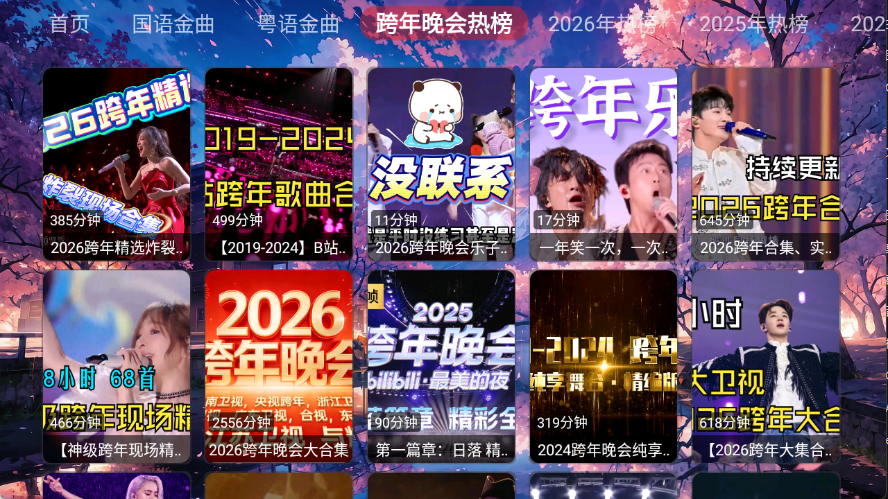This screenshot has width=888, height=499.
Task: Play the 【2026跨年大集合 video
Action: tap(765, 366)
